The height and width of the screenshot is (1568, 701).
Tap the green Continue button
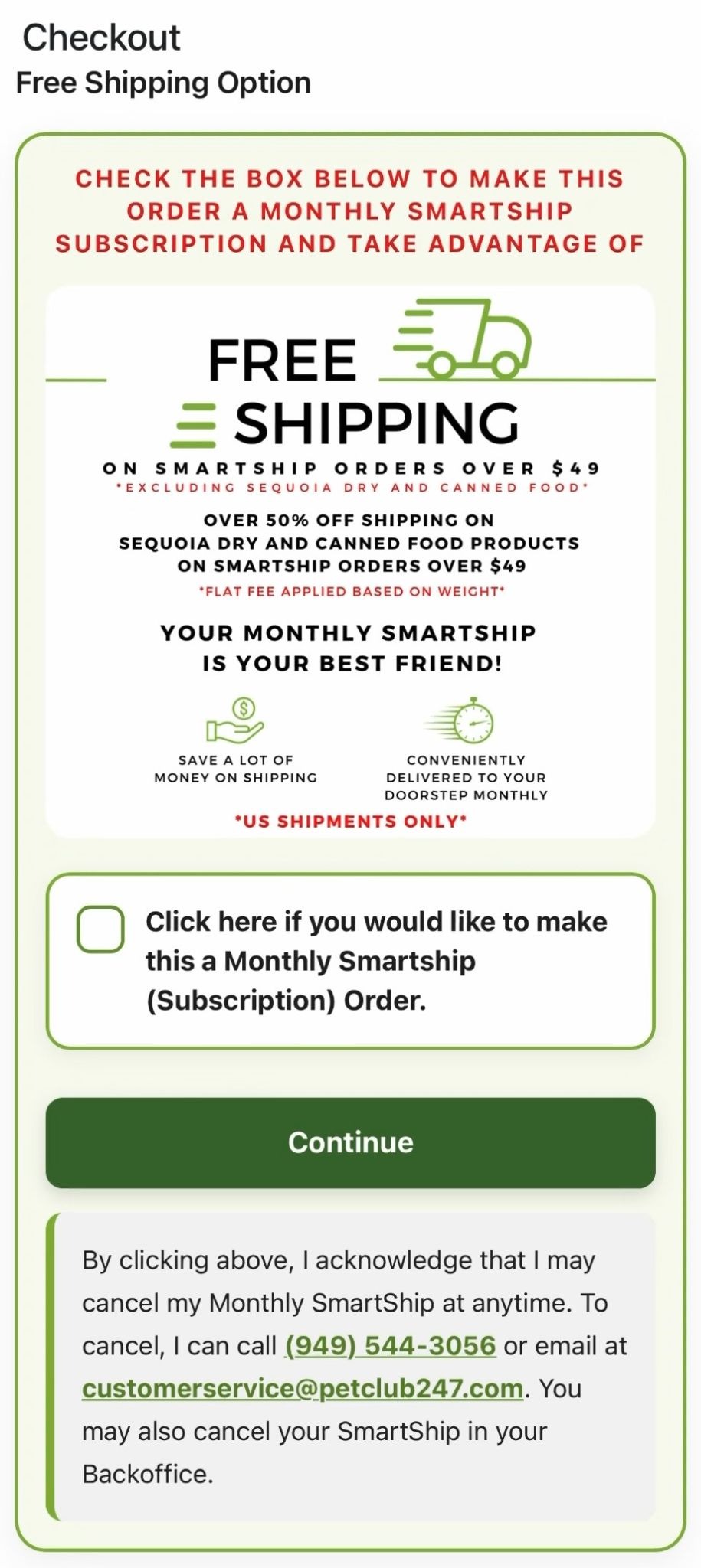[350, 1142]
